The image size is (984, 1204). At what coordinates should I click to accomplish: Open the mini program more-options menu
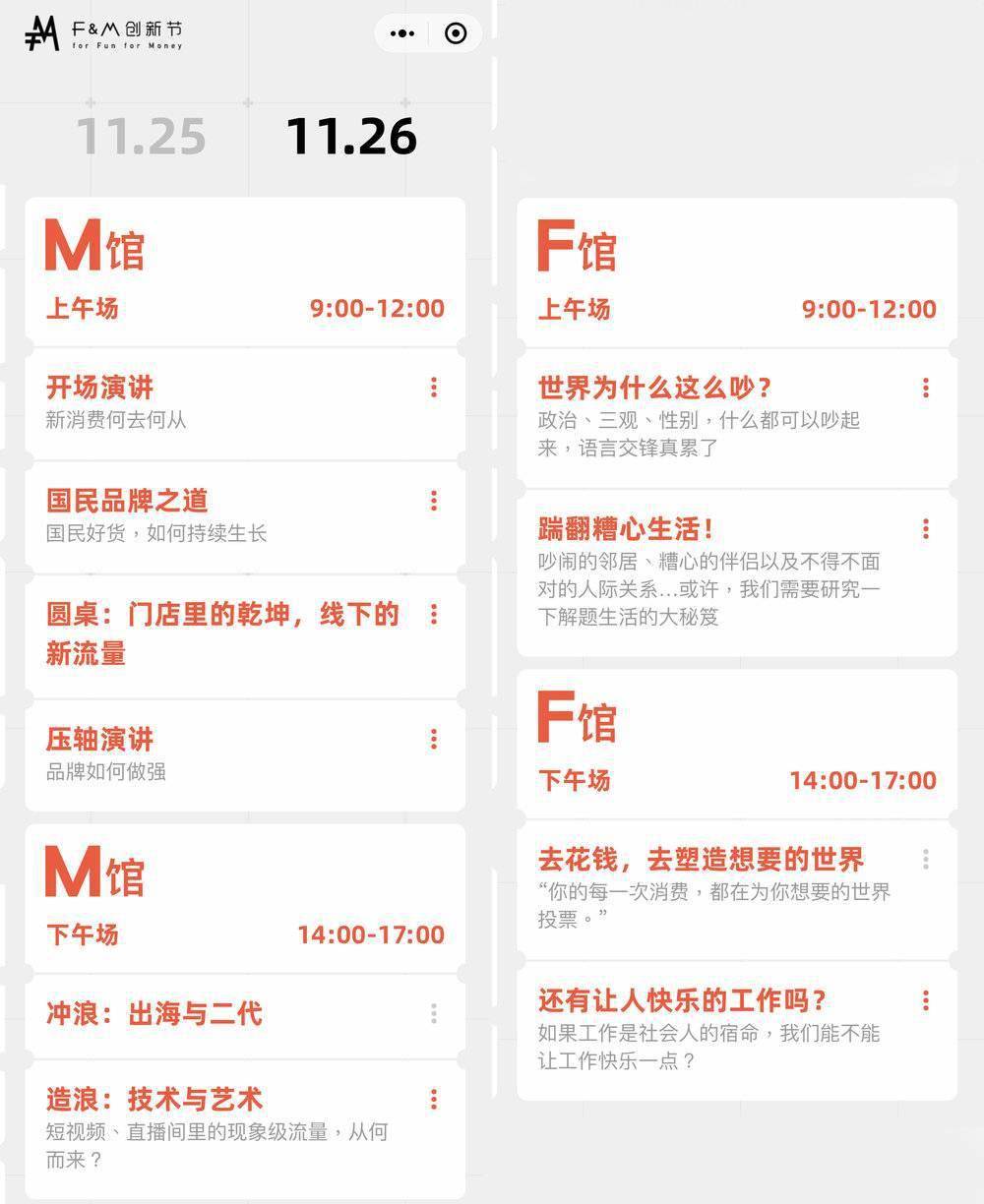tap(402, 33)
